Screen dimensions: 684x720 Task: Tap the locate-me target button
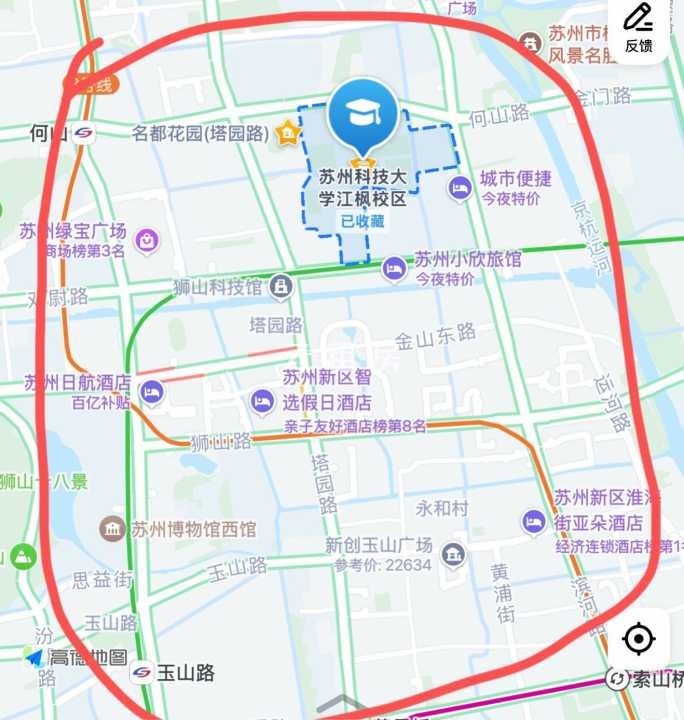coord(638,638)
